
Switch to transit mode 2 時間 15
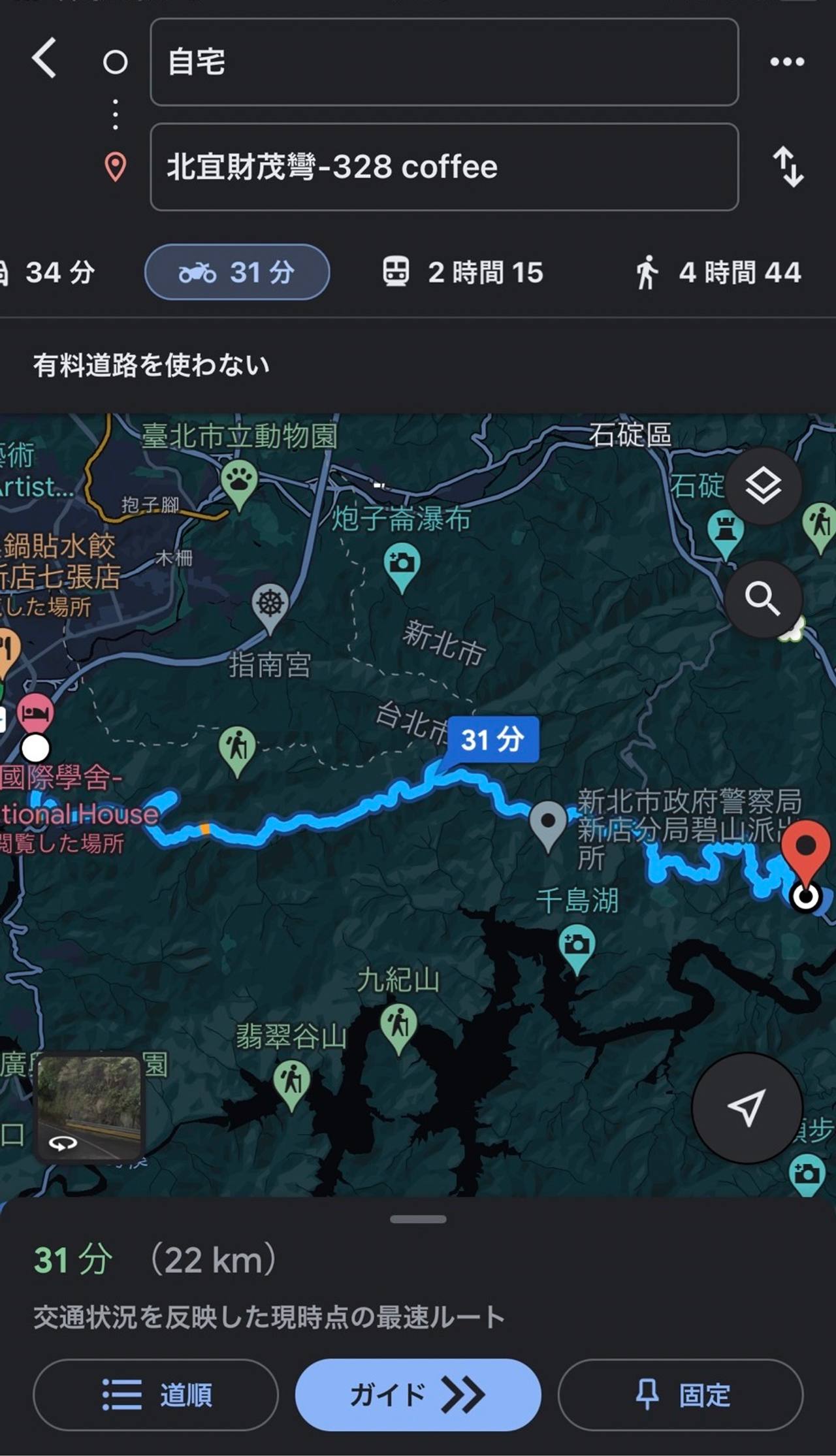[x=462, y=272]
